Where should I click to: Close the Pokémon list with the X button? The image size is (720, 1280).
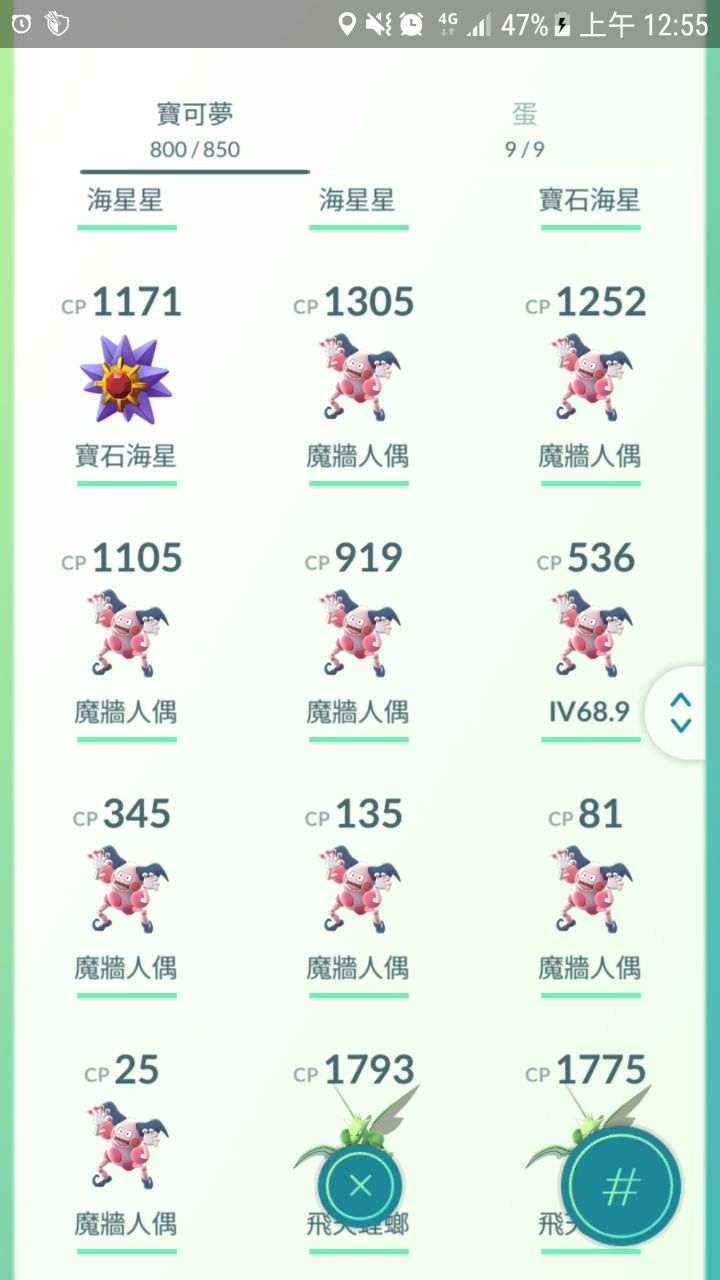click(x=360, y=1186)
